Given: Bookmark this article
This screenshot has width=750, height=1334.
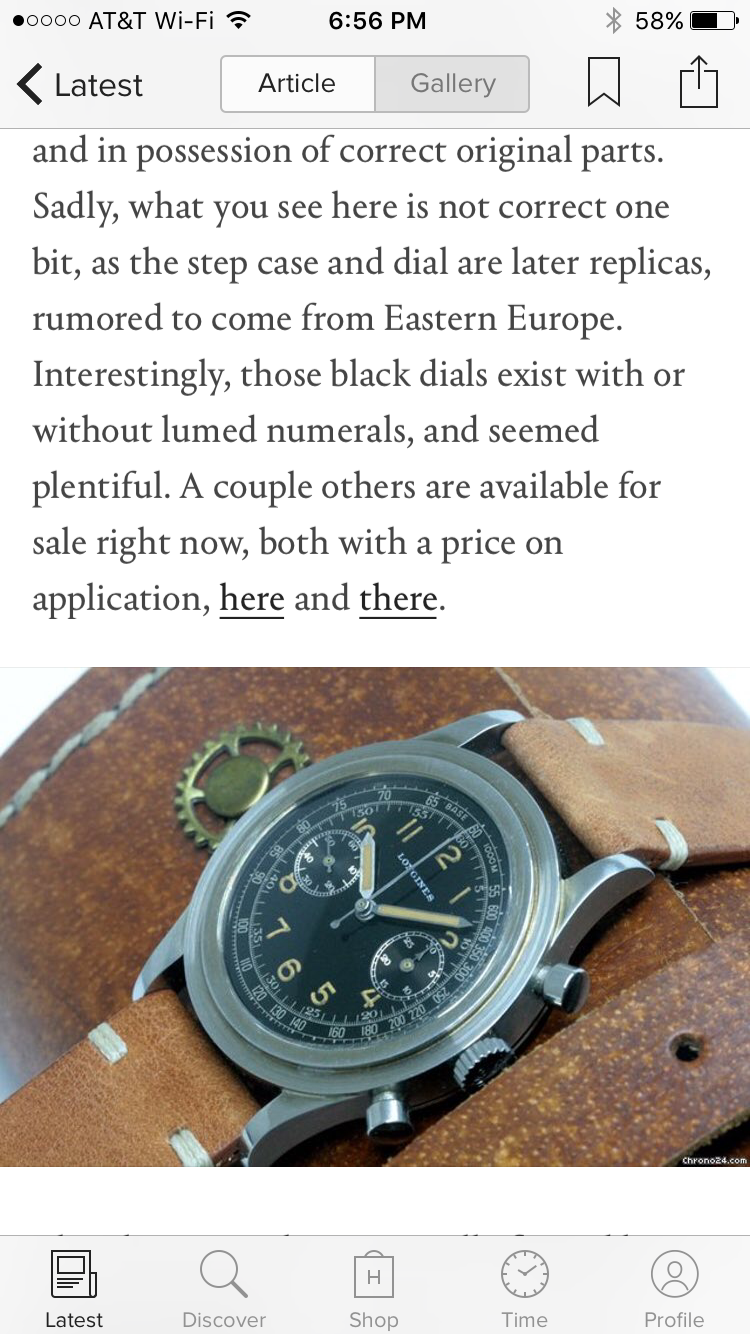Looking at the screenshot, I should (603, 83).
